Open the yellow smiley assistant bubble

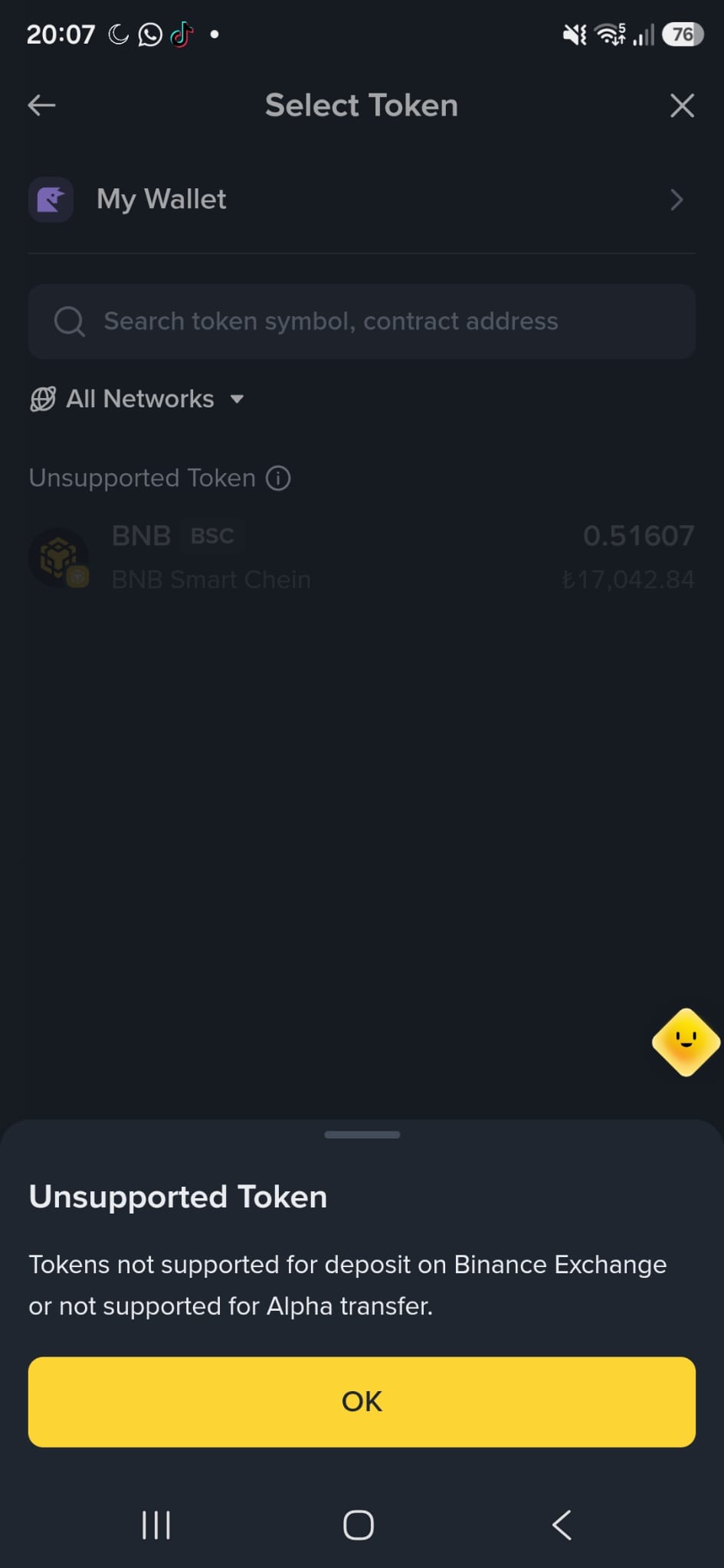(x=686, y=1042)
